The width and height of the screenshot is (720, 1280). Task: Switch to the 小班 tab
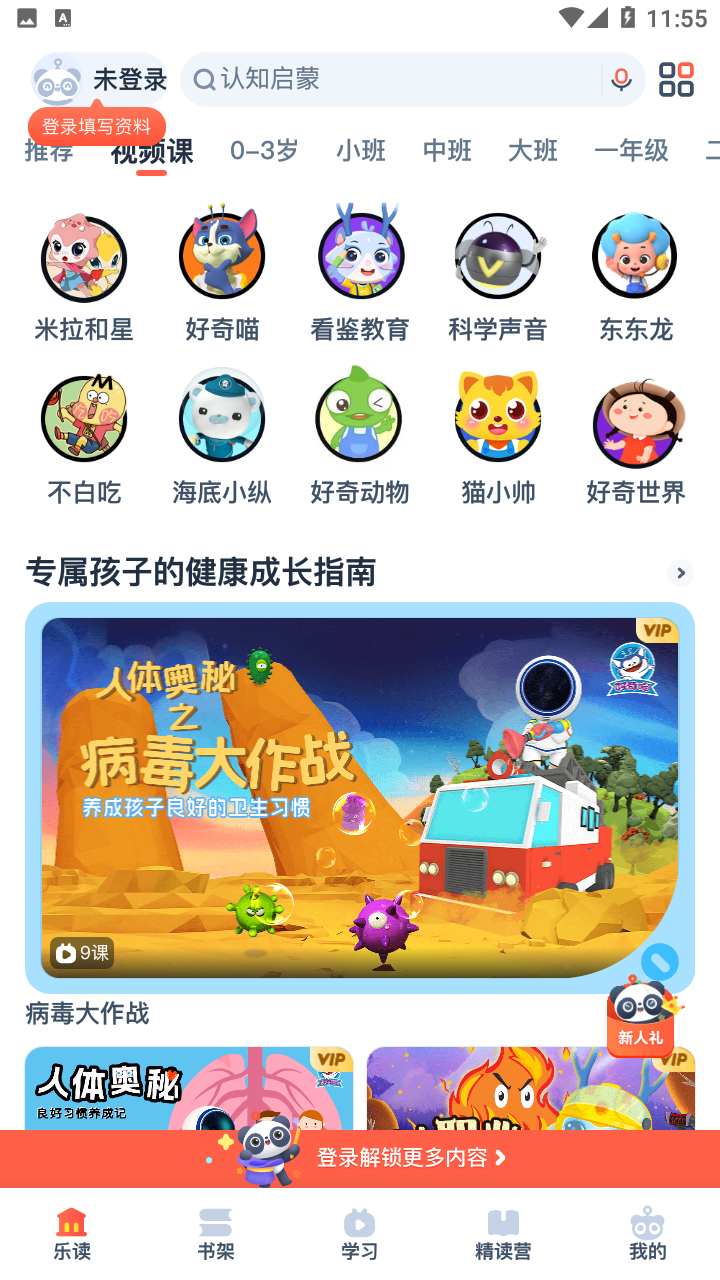coord(361,151)
